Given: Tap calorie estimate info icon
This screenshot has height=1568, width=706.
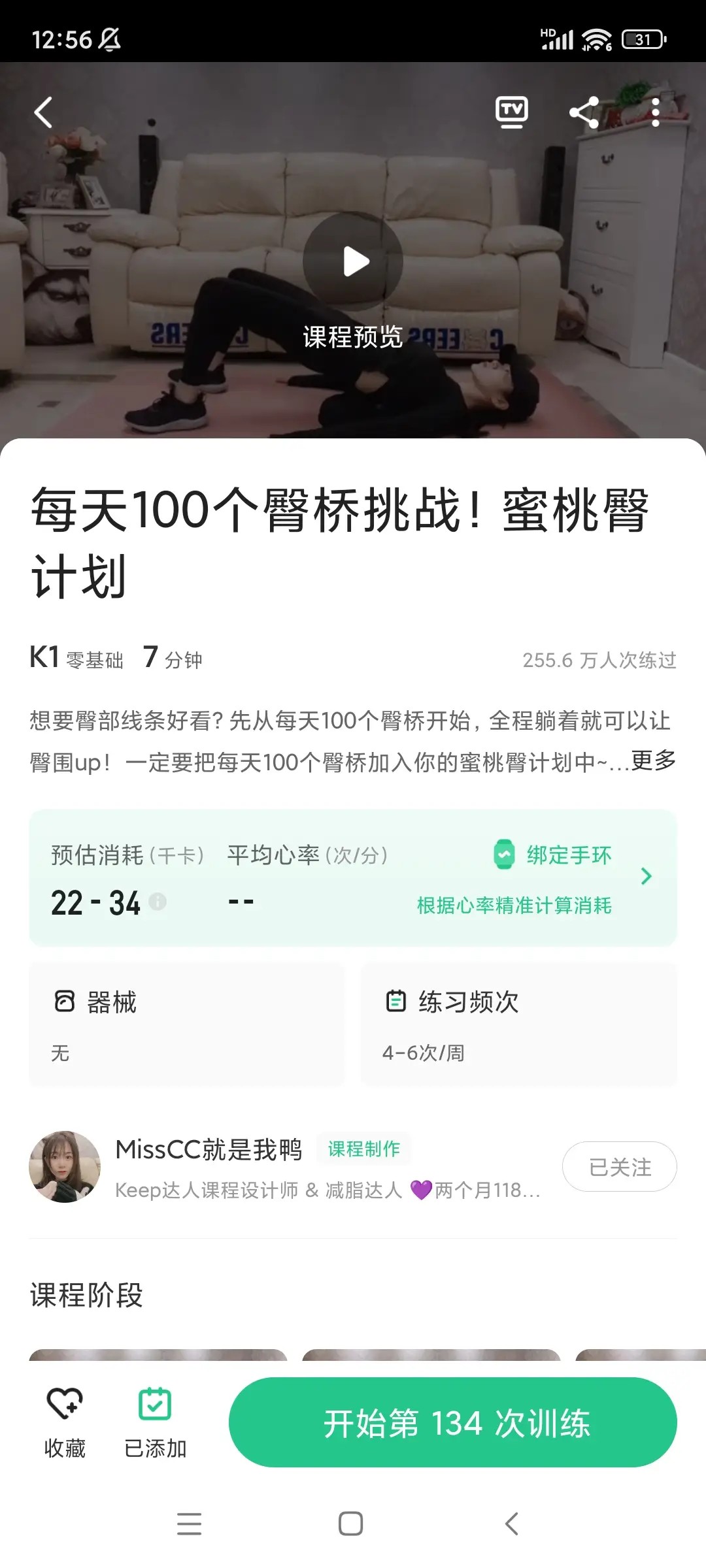Looking at the screenshot, I should (158, 902).
